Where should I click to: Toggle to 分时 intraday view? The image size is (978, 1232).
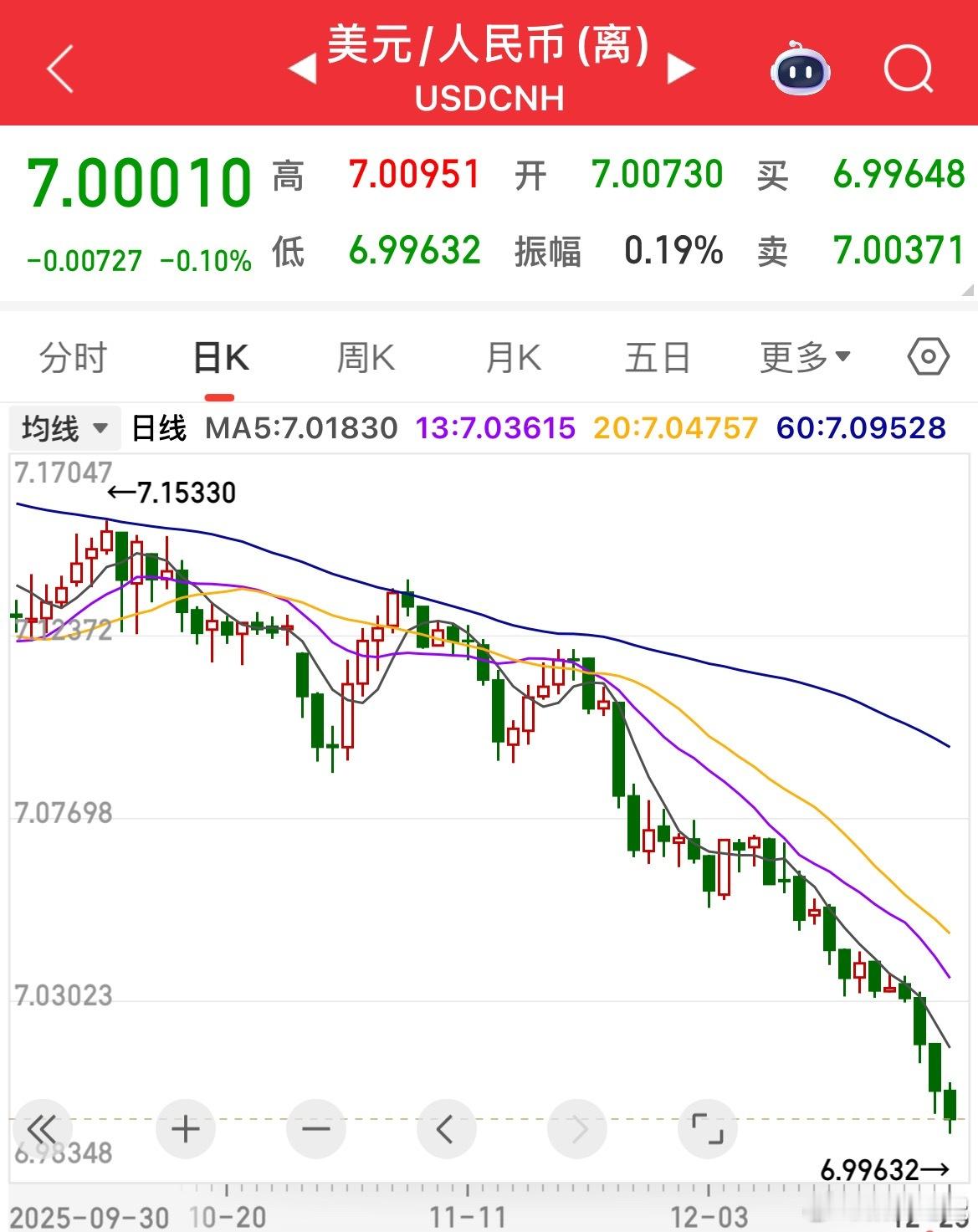[x=72, y=357]
